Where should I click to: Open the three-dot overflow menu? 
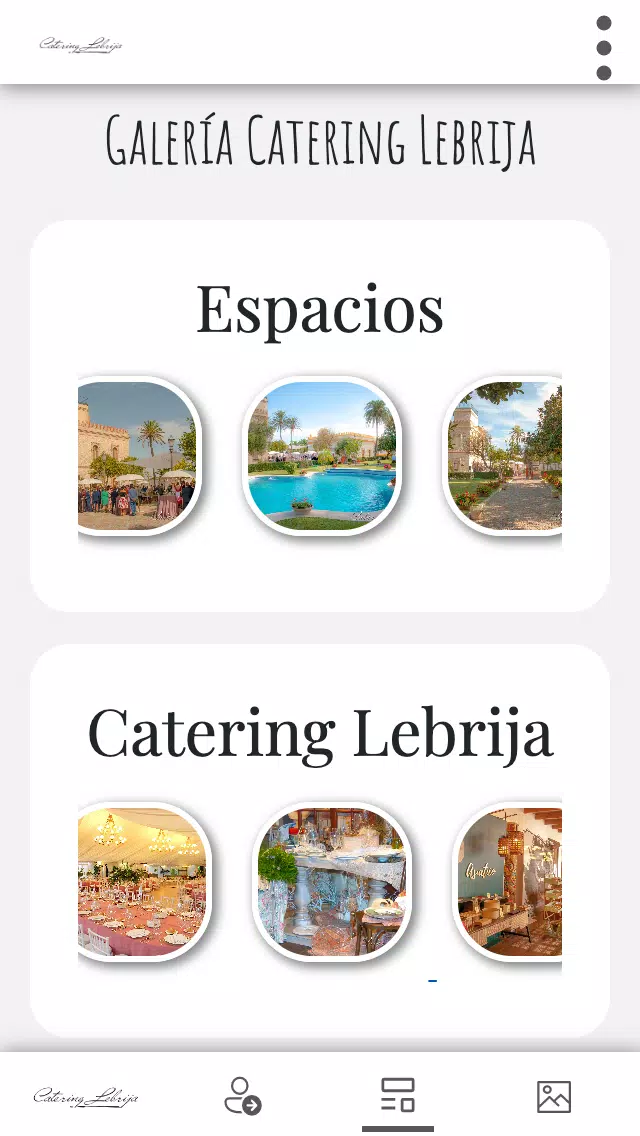click(x=604, y=48)
